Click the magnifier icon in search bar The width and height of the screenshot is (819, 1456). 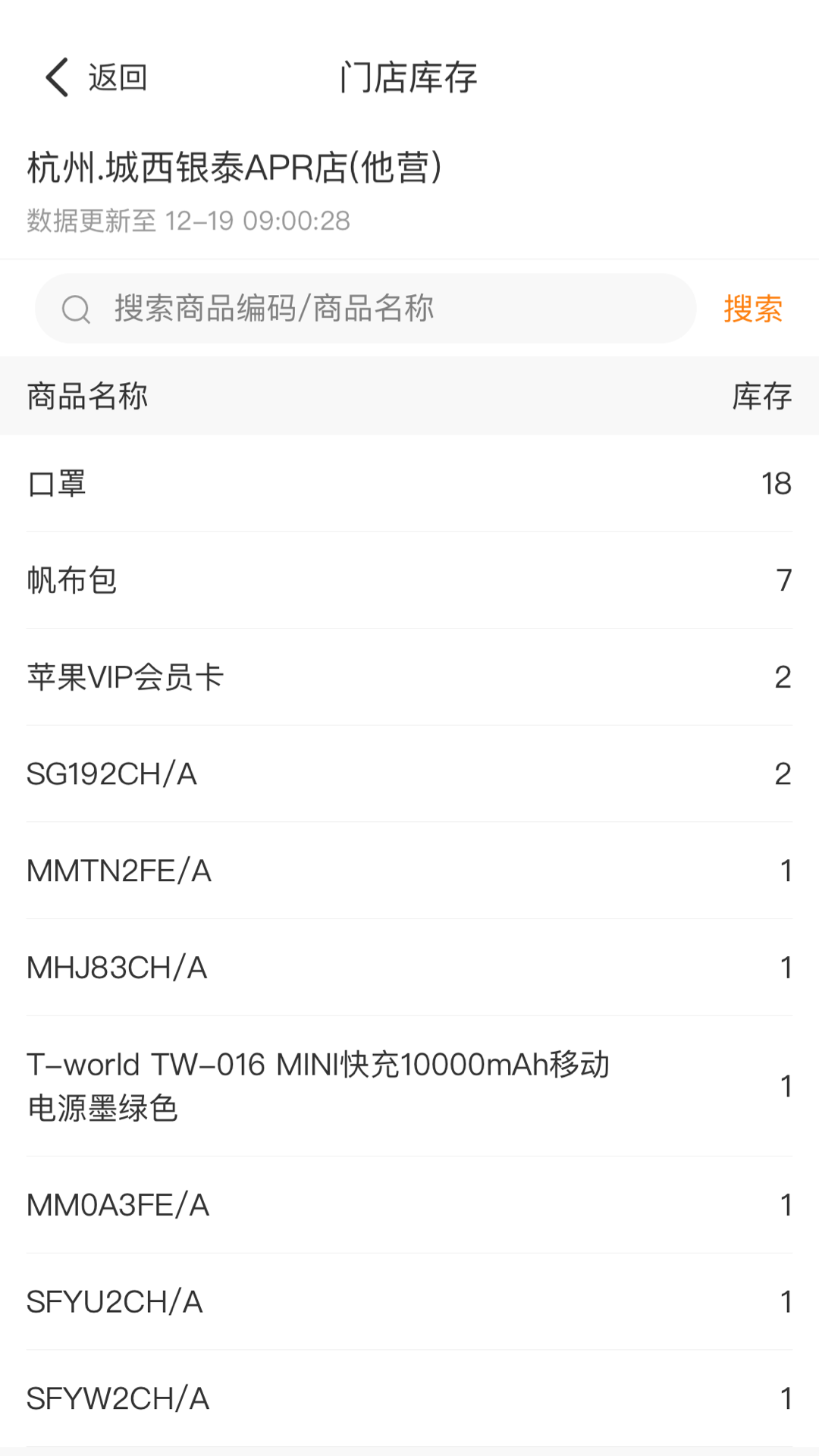tap(75, 309)
